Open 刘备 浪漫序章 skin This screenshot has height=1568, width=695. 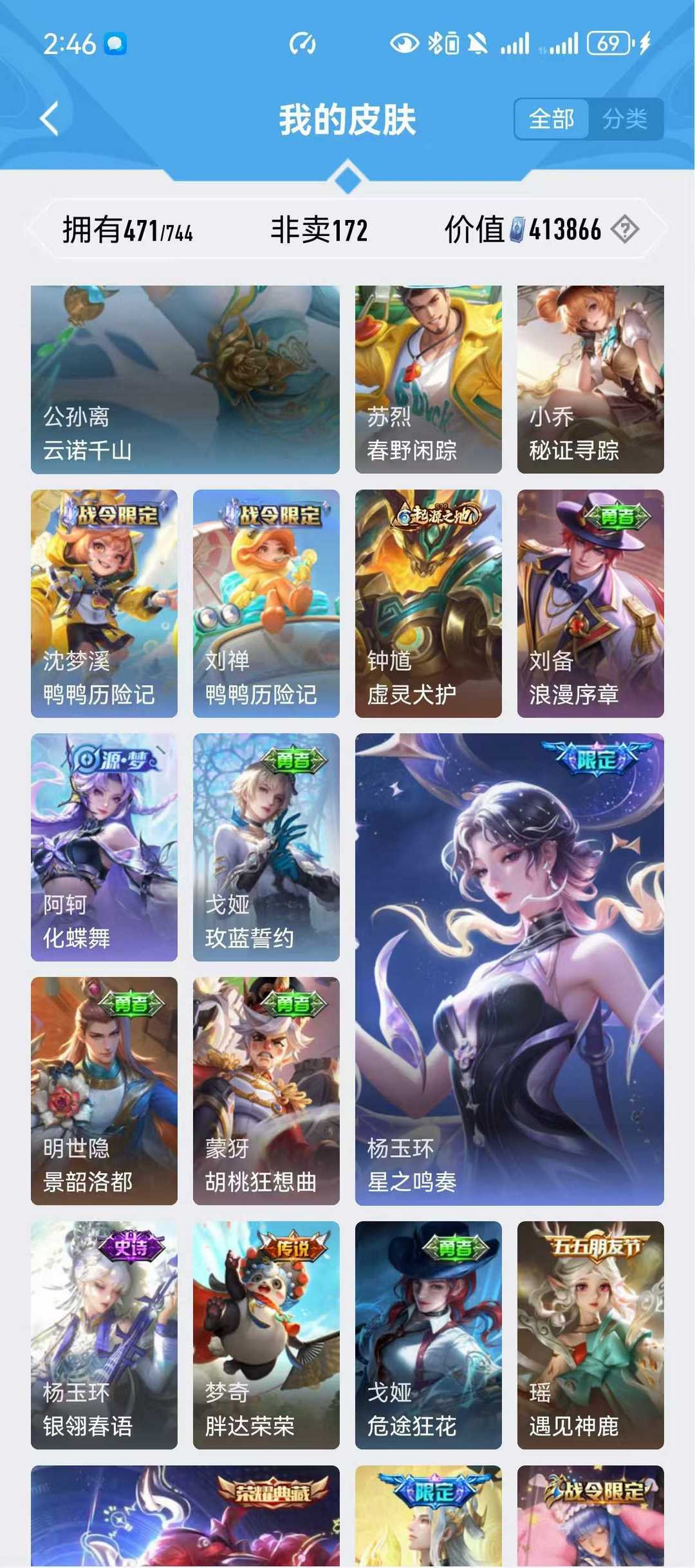pyautogui.click(x=590, y=603)
